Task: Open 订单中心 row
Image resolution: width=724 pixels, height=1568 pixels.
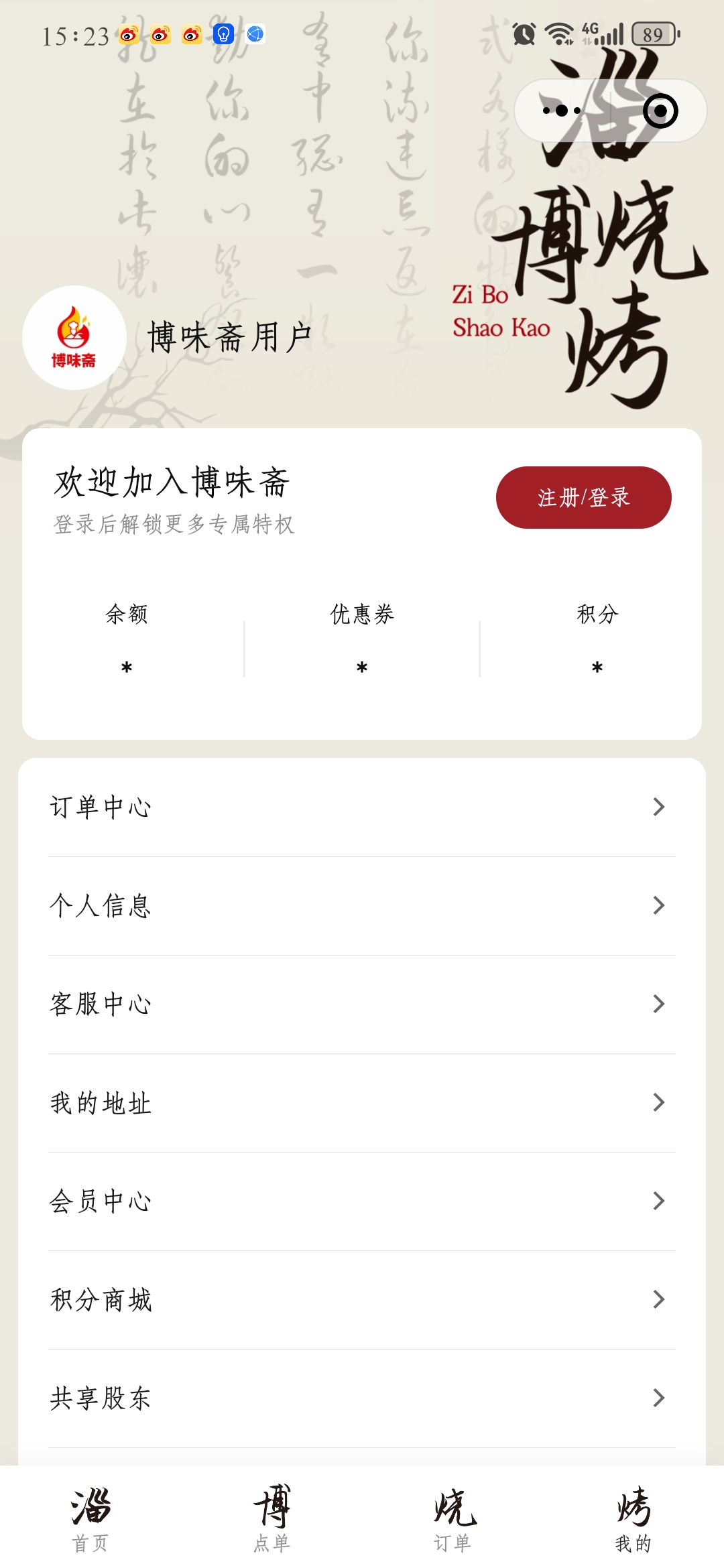Action: coord(362,807)
